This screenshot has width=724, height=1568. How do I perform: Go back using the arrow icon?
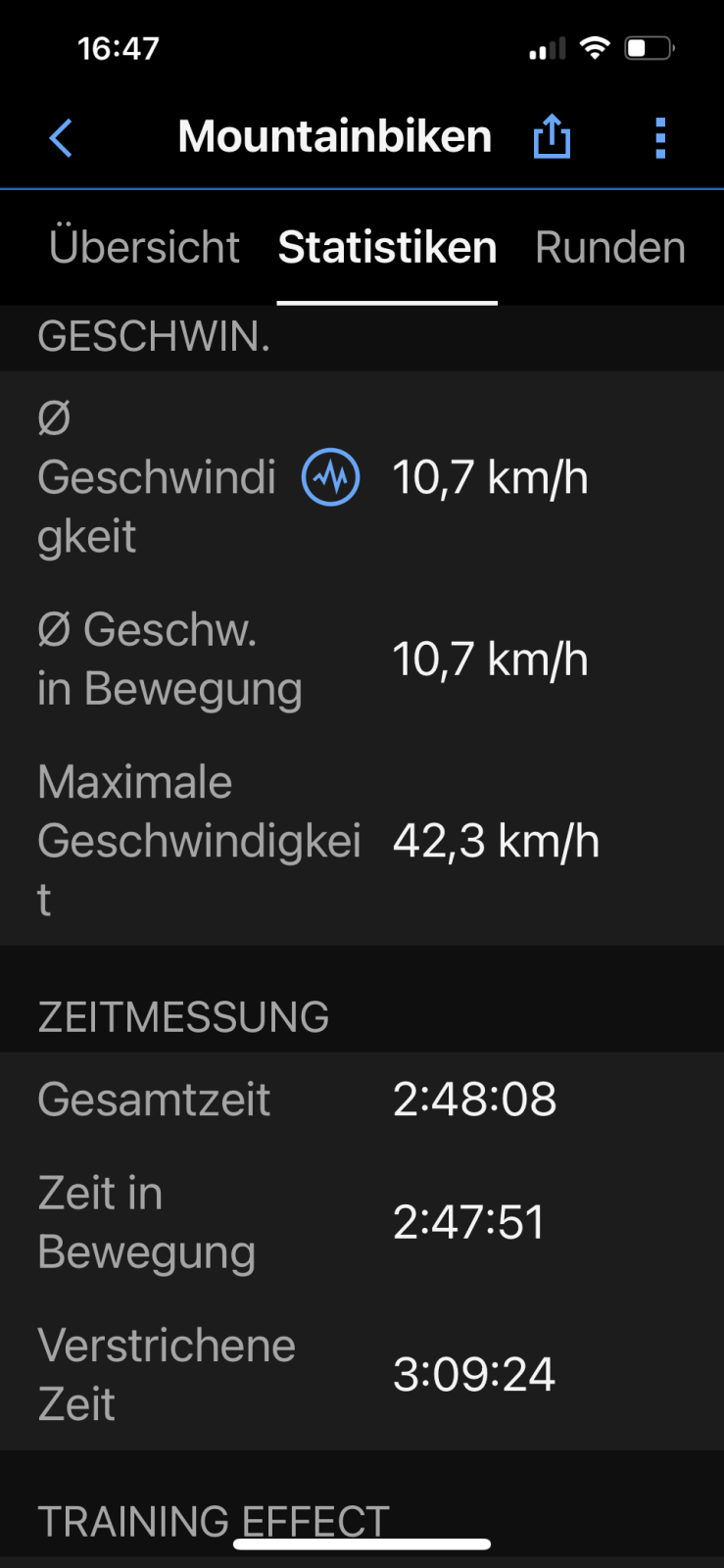61,138
